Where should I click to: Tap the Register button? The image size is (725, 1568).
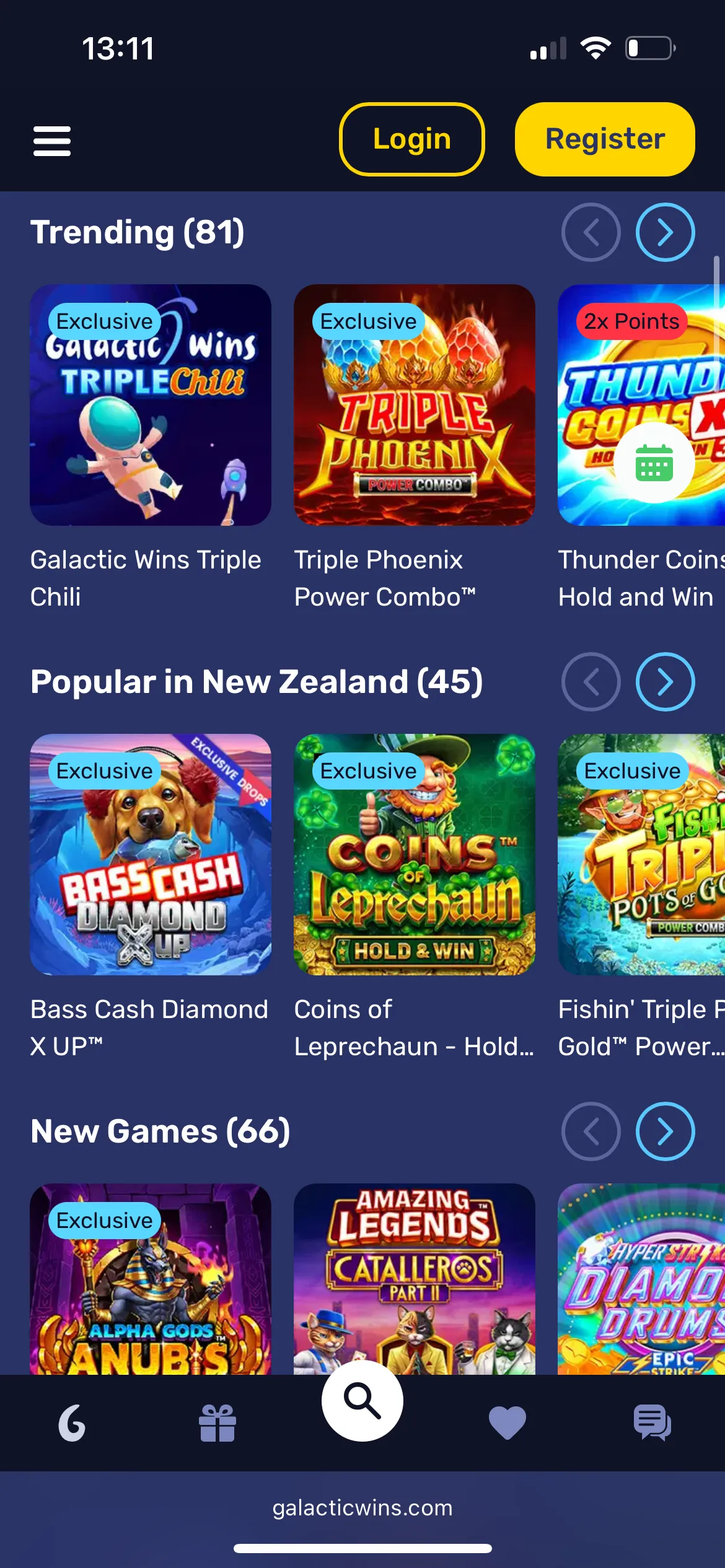604,139
